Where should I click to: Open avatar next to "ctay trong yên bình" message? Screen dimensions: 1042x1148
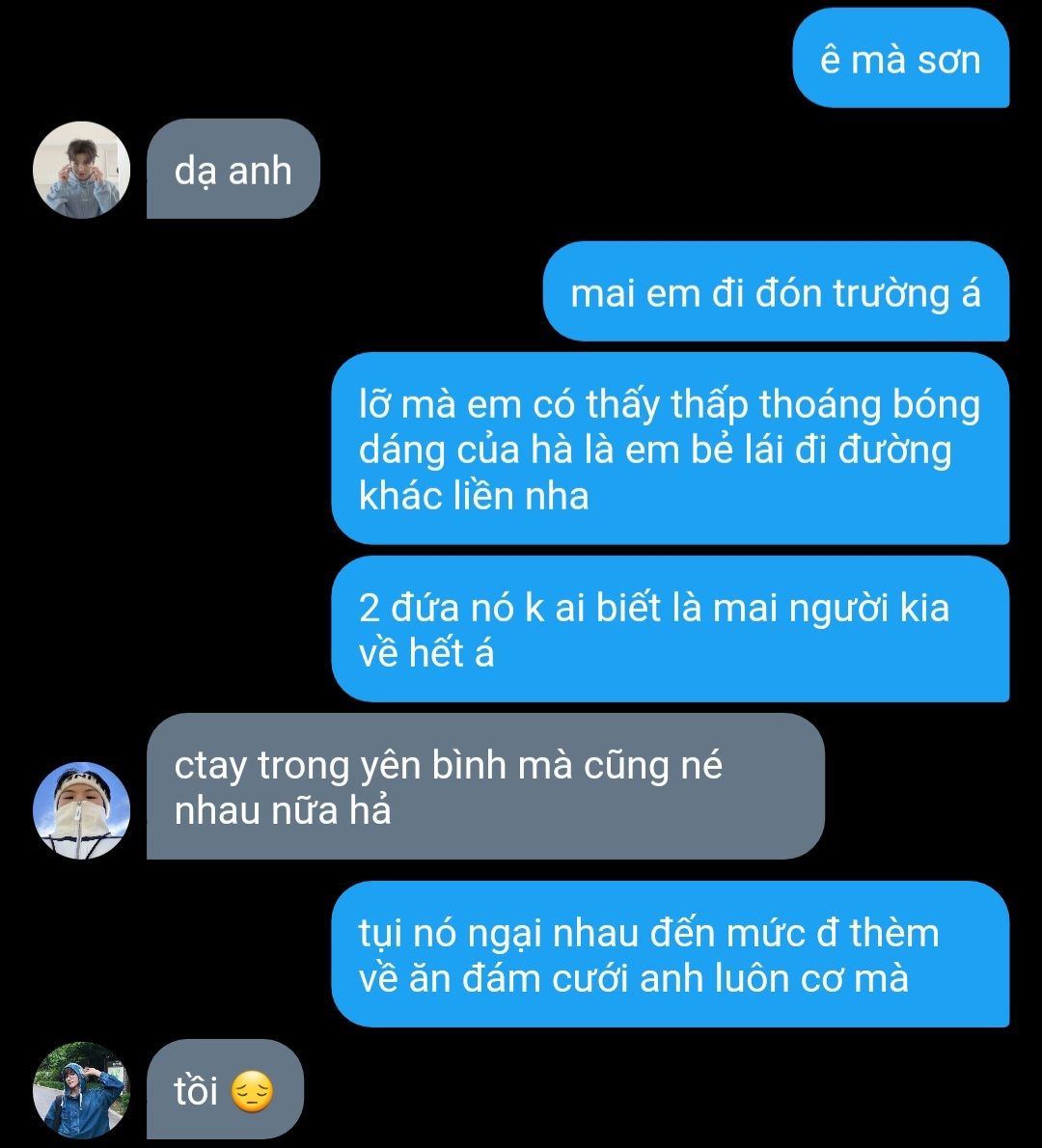(x=81, y=810)
